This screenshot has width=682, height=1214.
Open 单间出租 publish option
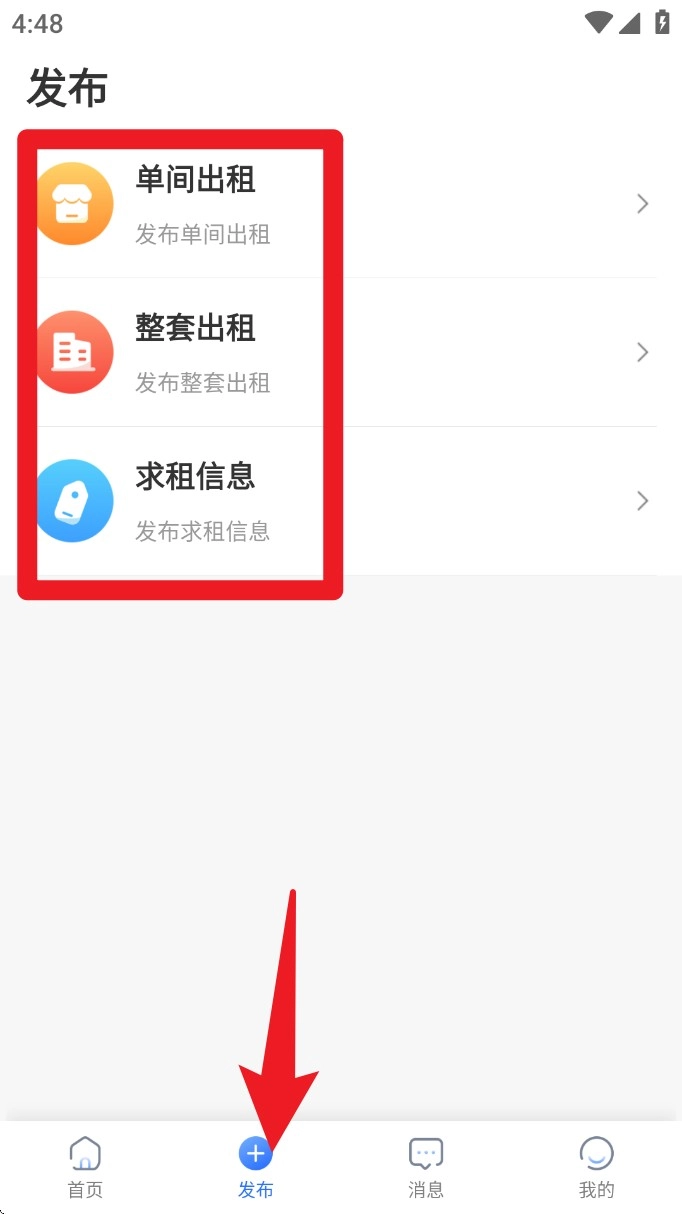click(x=340, y=204)
